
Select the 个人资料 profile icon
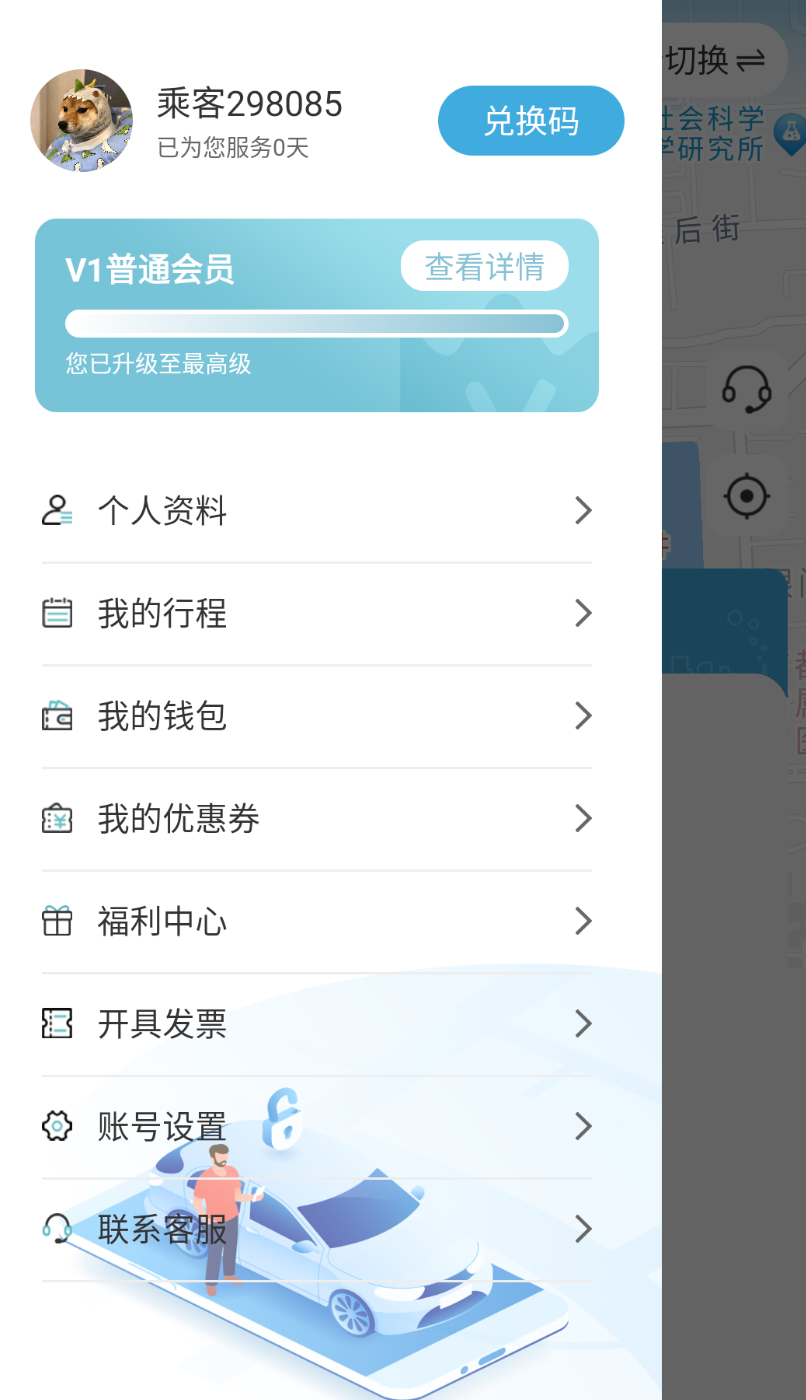click(x=57, y=510)
